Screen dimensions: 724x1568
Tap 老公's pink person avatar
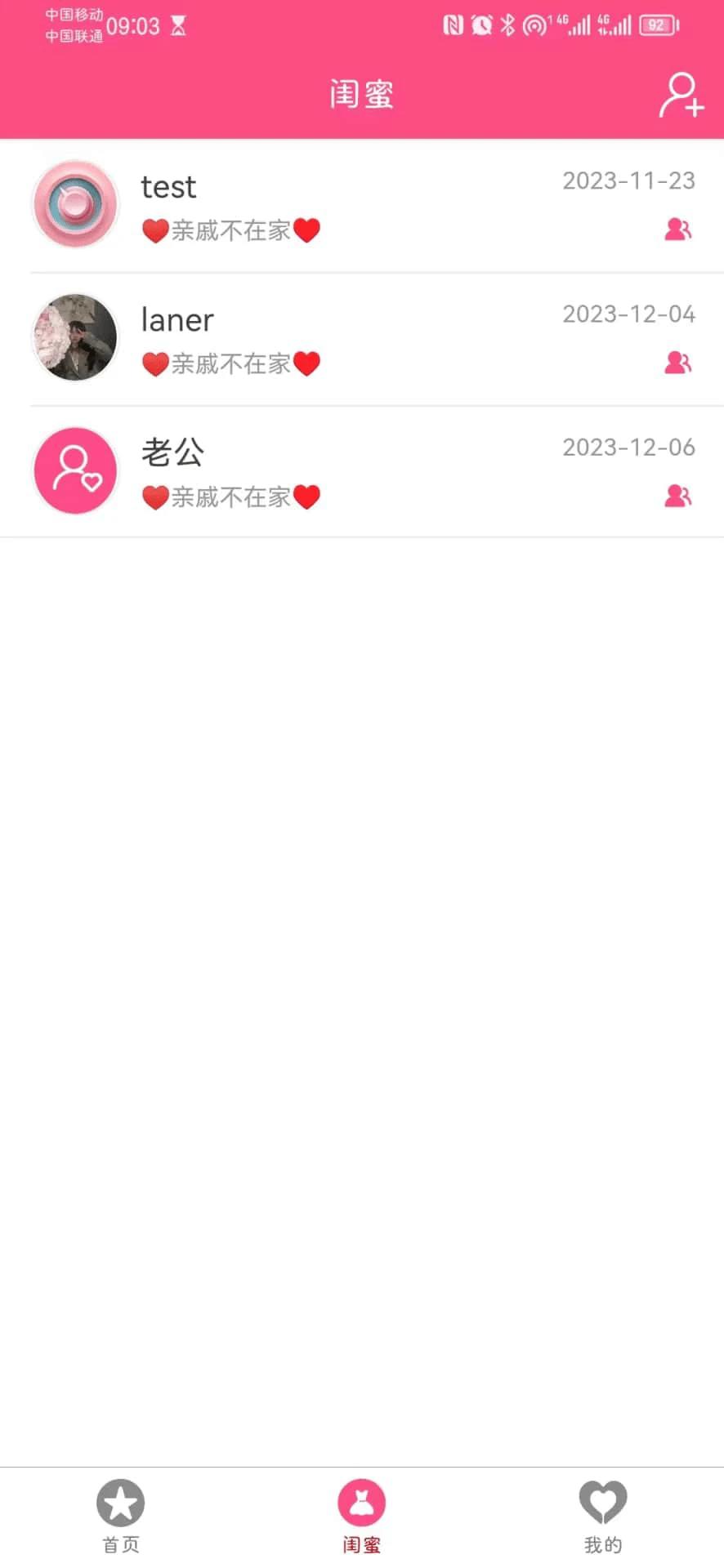(x=74, y=471)
